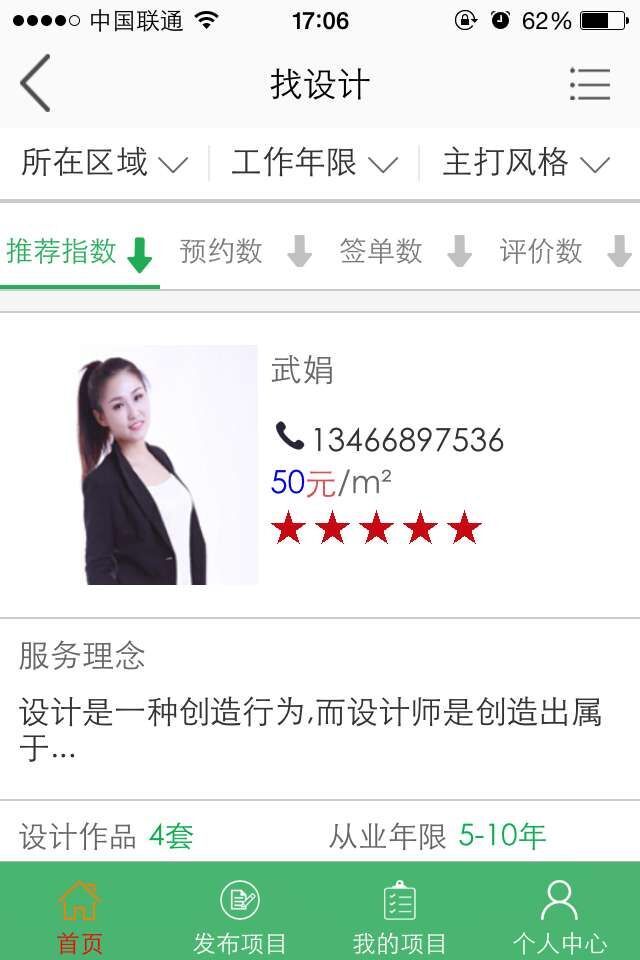Expand the 所在区域 filter dropdown
Viewport: 640px width, 960px height.
coord(104,163)
